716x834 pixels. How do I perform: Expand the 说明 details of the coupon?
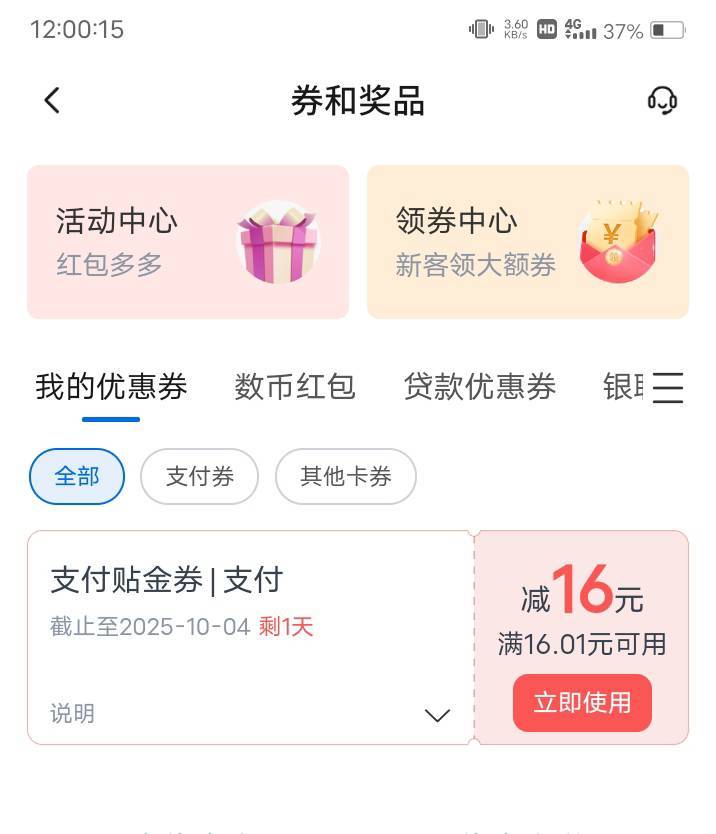coord(436,714)
